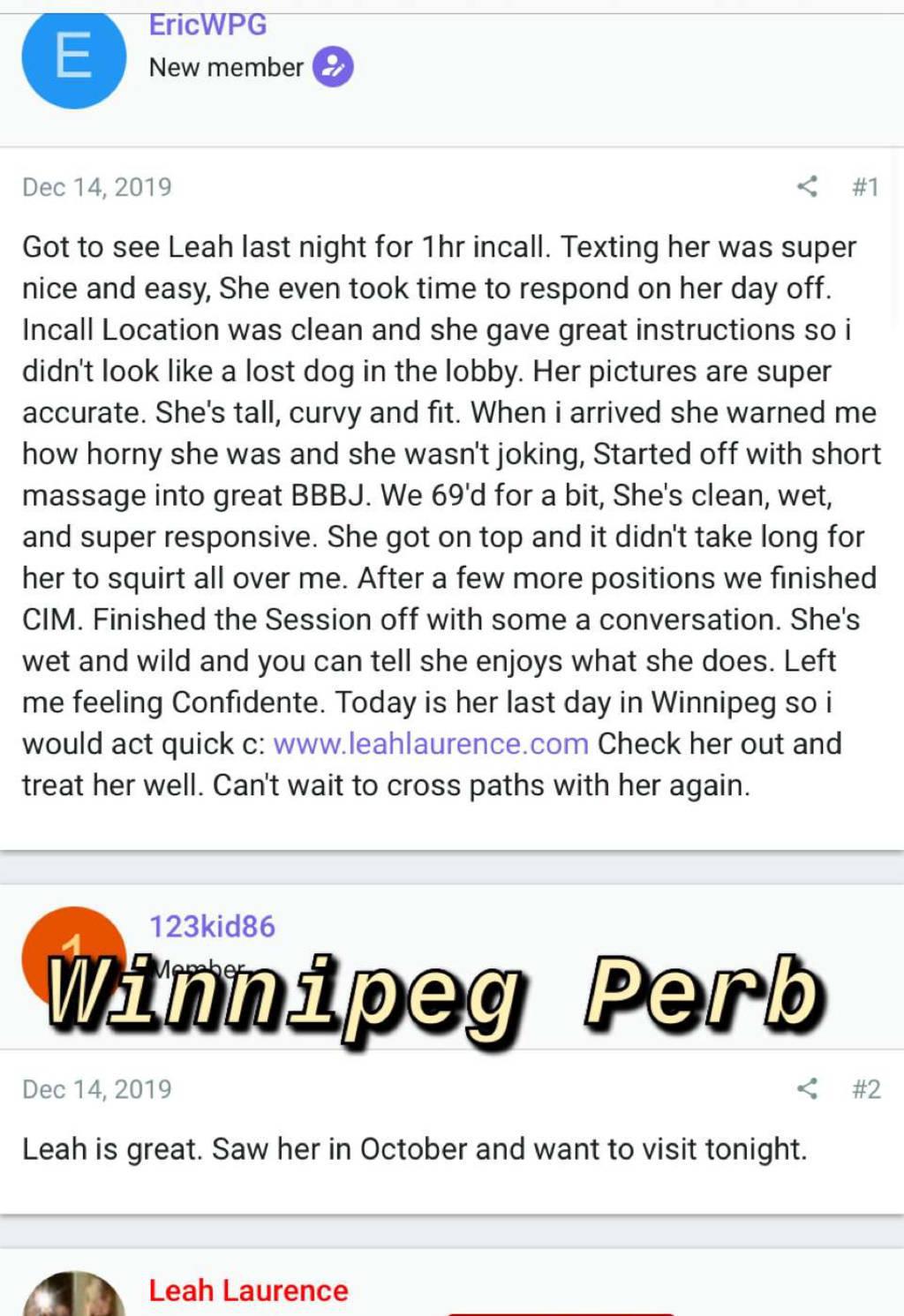Share post #1
The height and width of the screenshot is (1316, 904).
(x=807, y=186)
